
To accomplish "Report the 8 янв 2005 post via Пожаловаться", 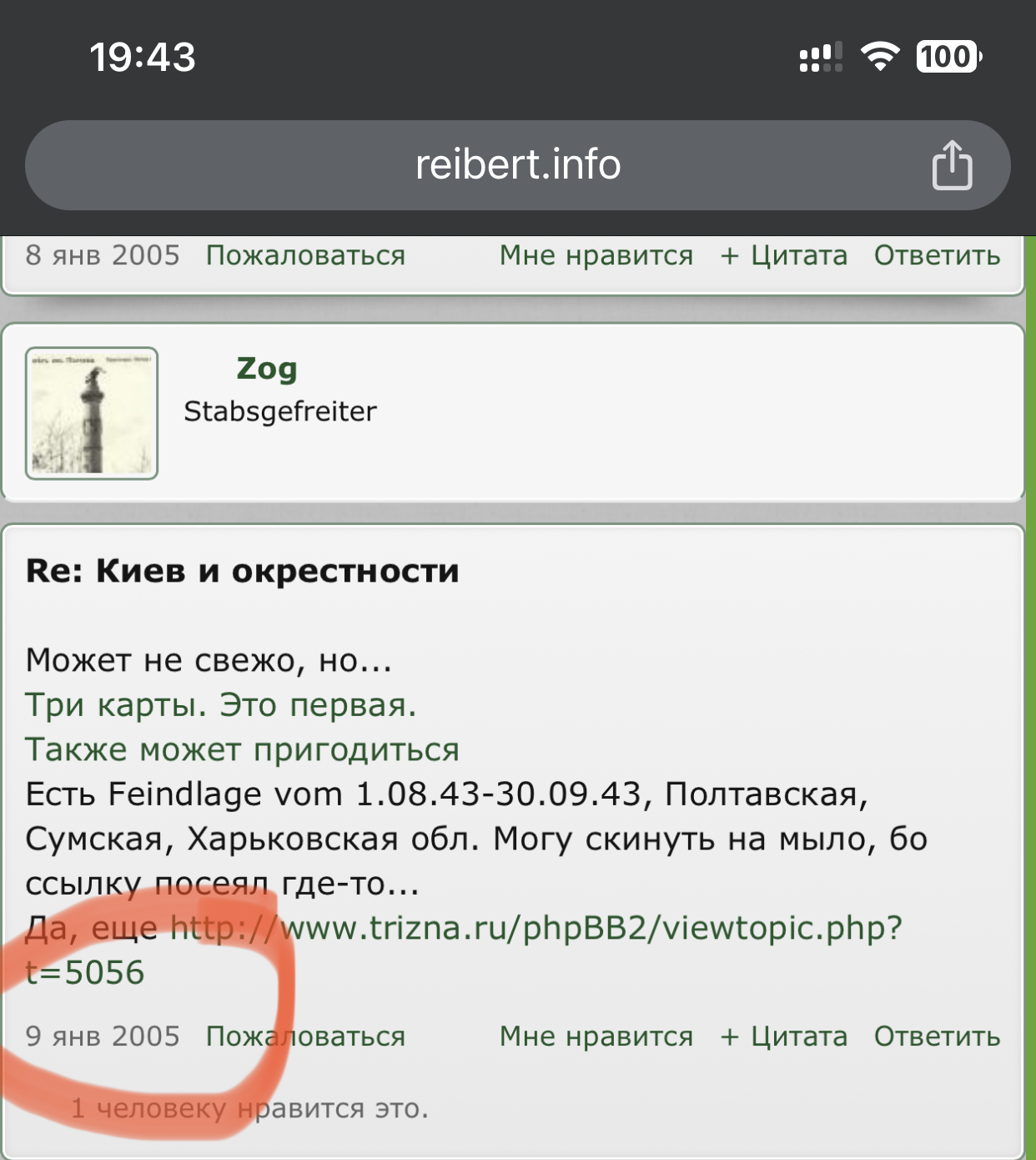I will [305, 255].
